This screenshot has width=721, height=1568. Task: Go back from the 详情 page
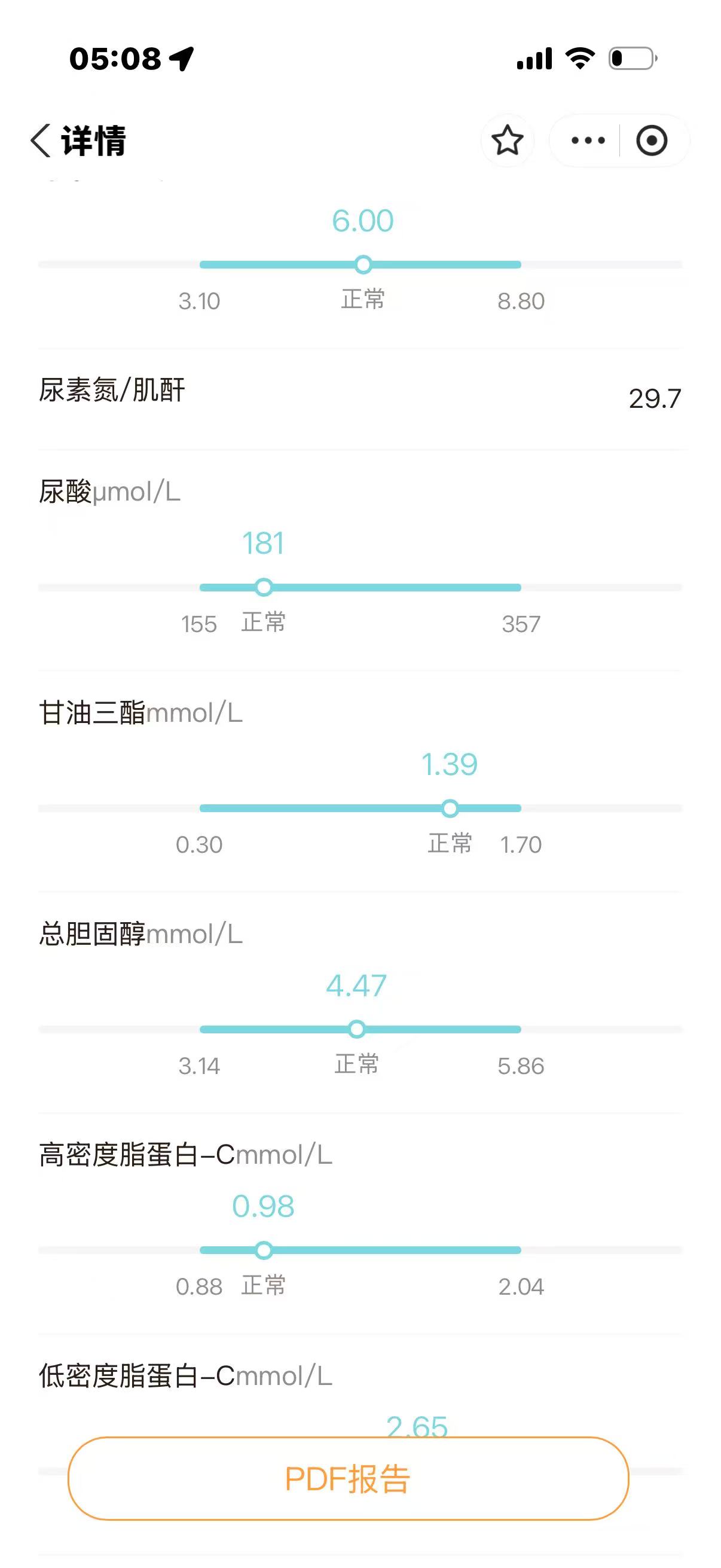[x=41, y=141]
